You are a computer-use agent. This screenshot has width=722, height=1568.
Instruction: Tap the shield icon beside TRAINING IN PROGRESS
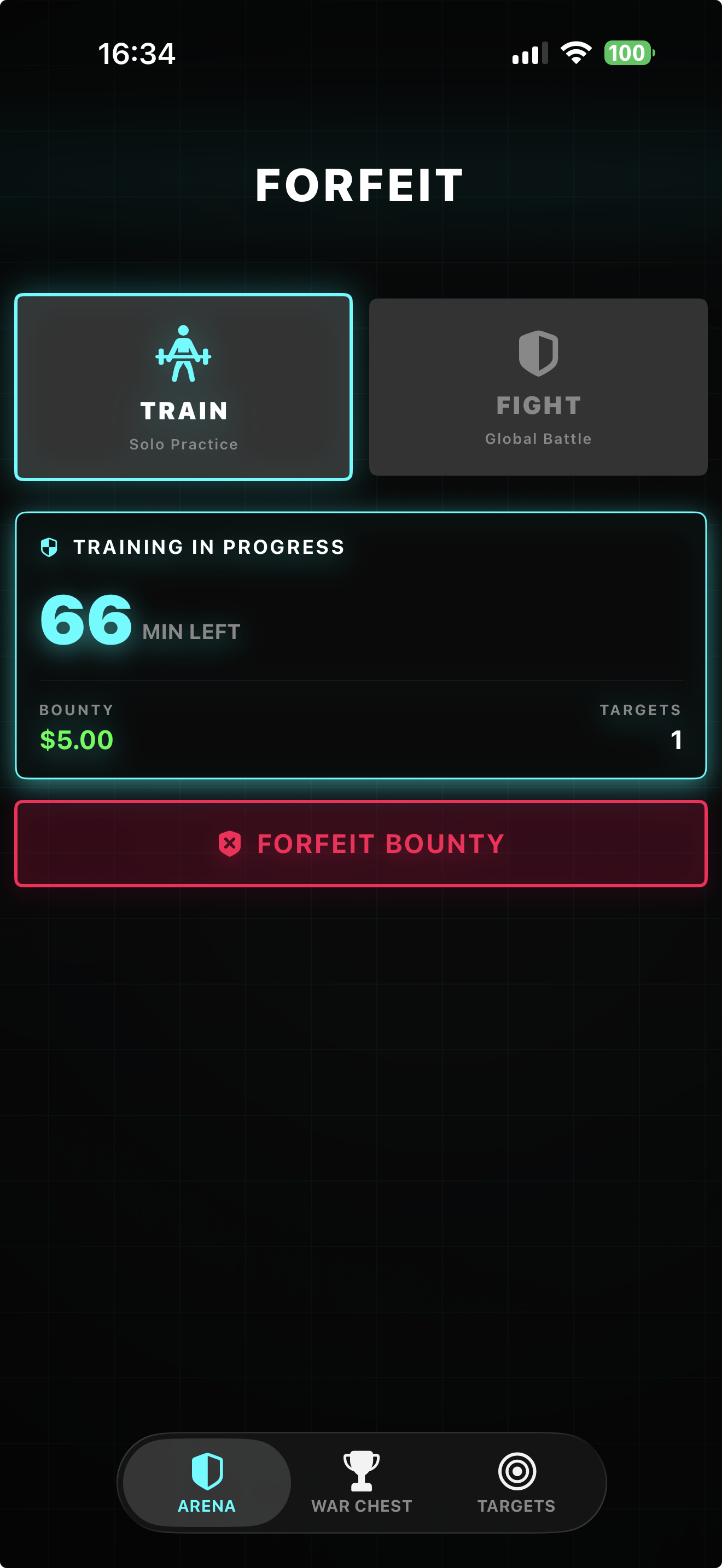[49, 547]
